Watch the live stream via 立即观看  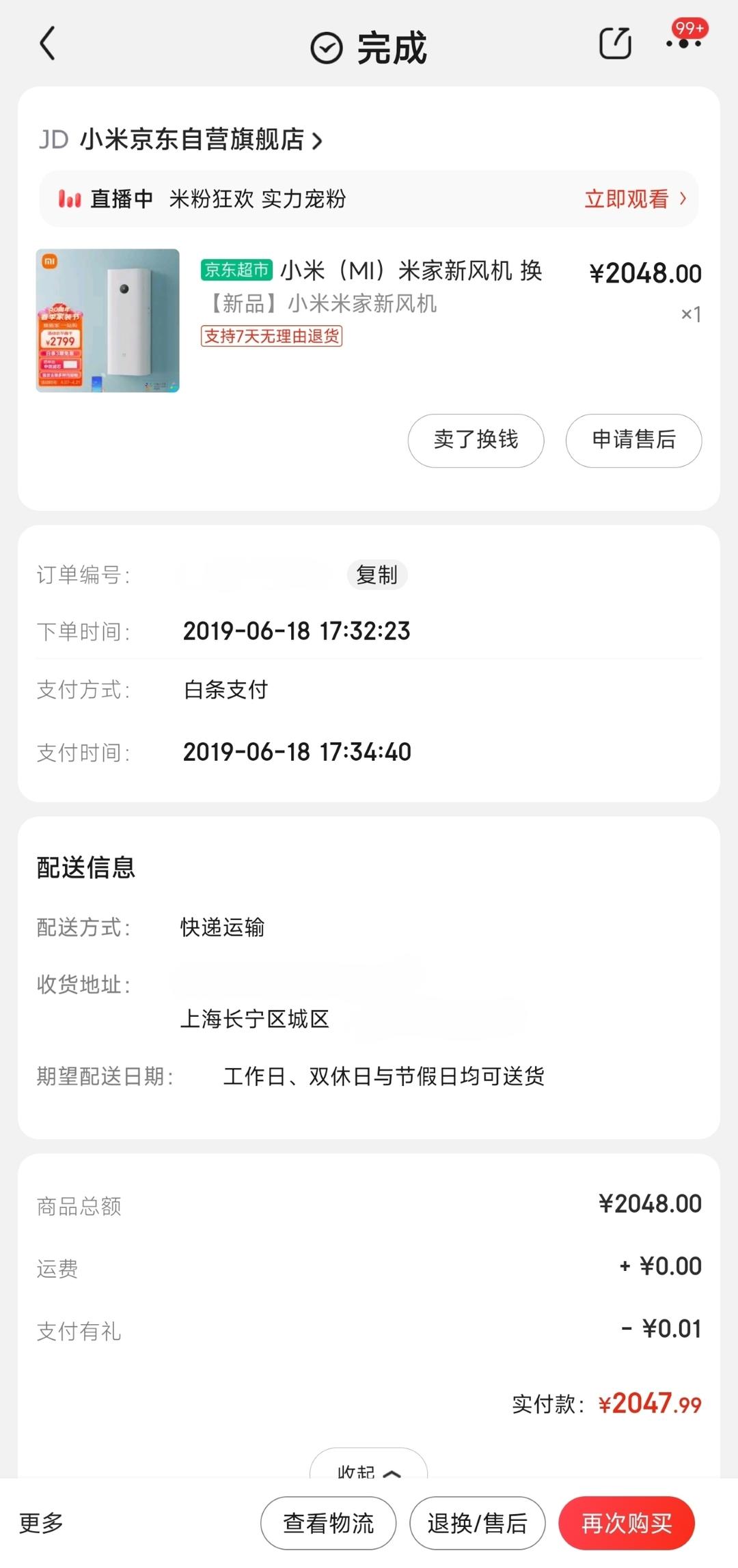(x=634, y=199)
